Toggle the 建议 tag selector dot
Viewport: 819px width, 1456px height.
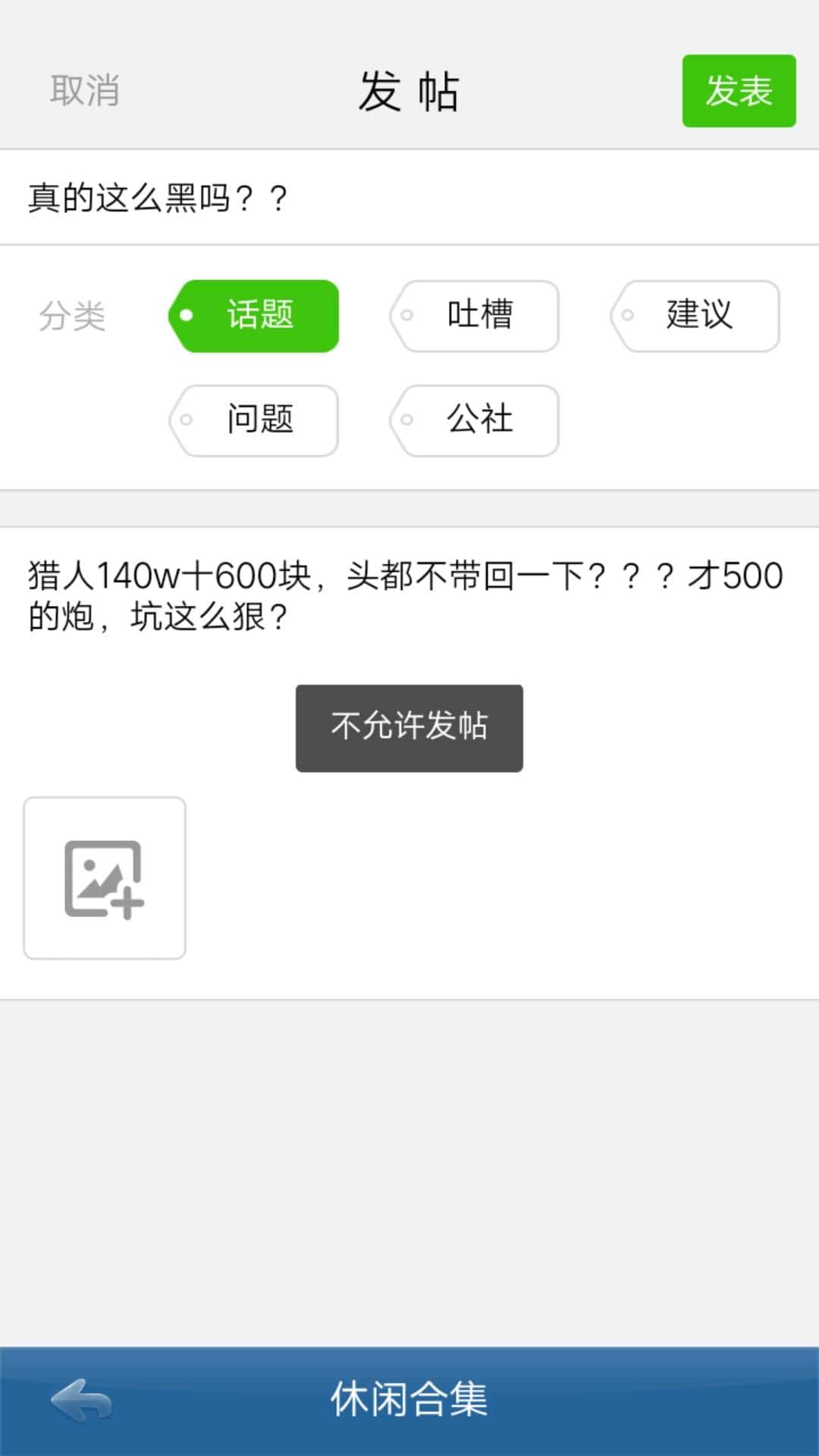pyautogui.click(x=628, y=315)
